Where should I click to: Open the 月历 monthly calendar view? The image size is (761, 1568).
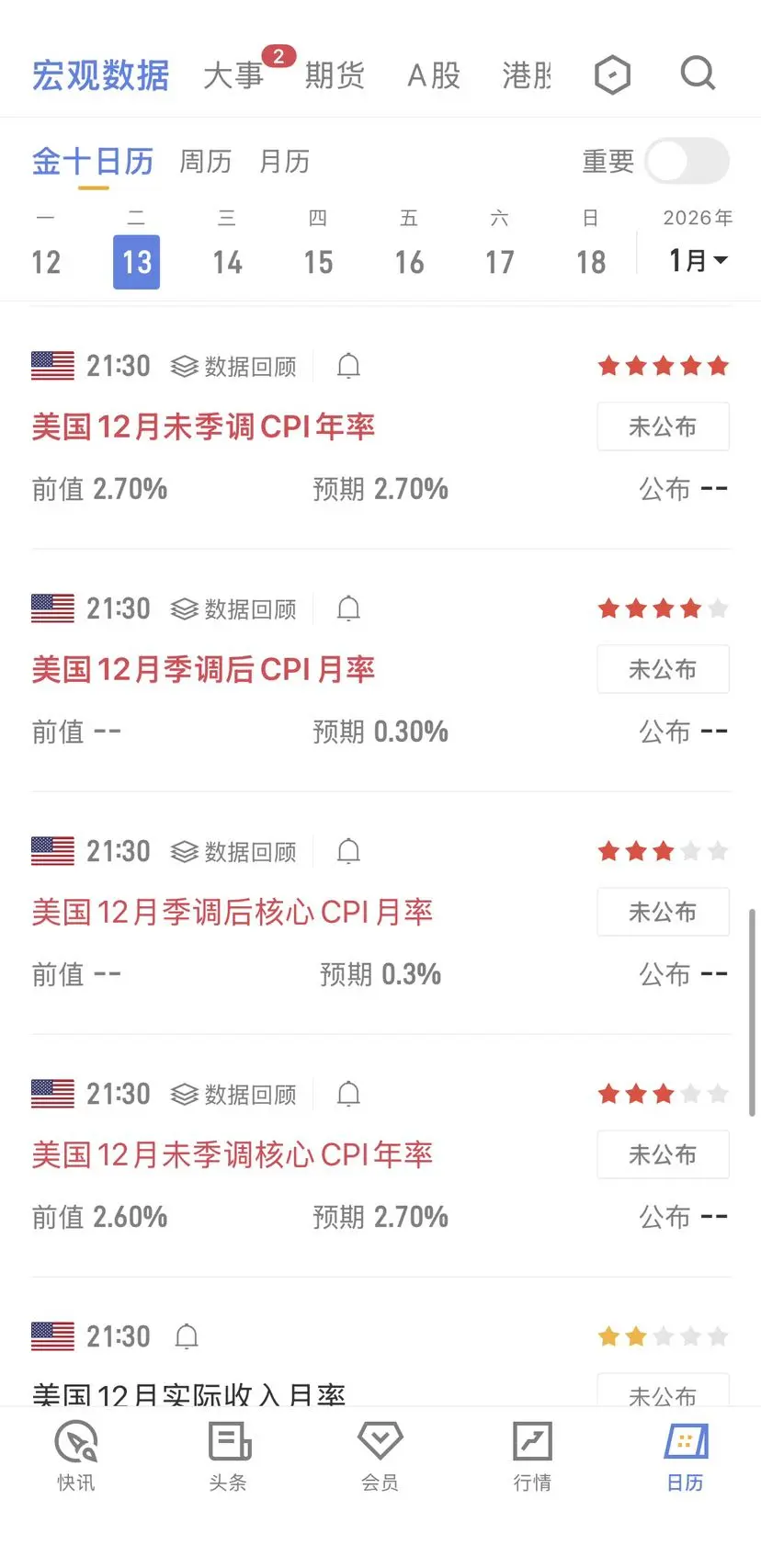tap(284, 162)
